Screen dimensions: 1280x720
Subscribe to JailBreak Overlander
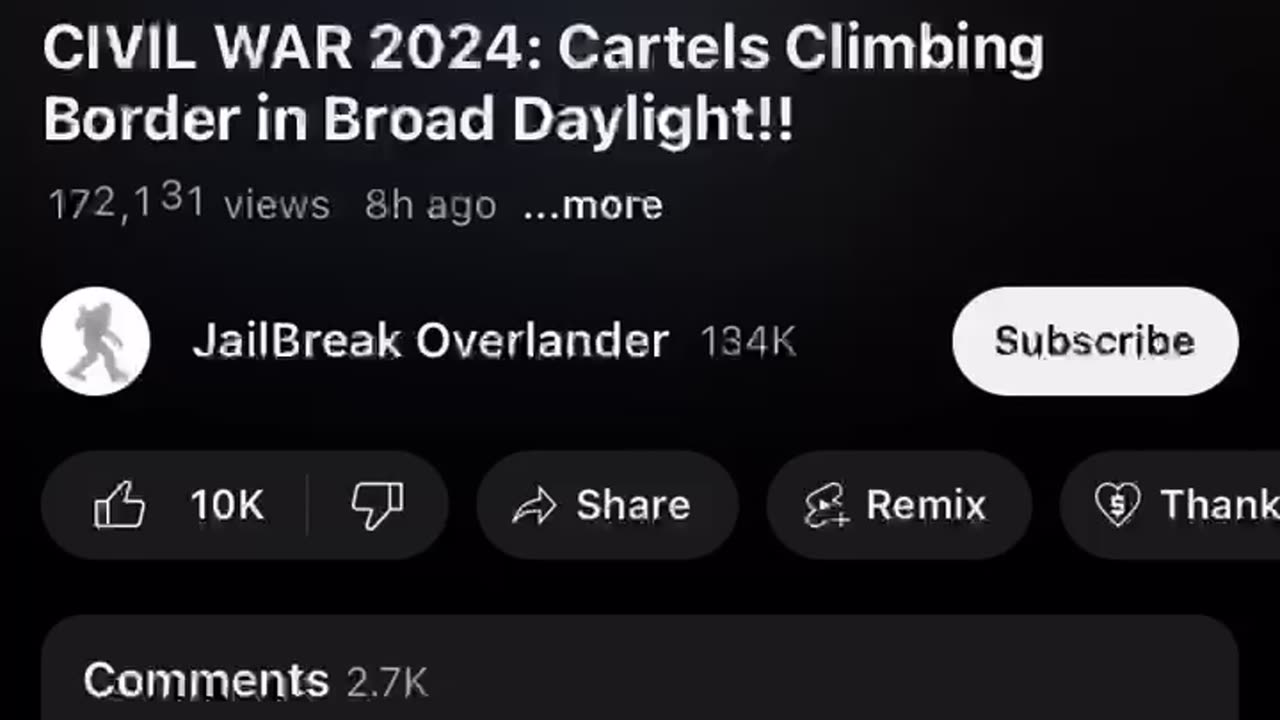(1095, 342)
